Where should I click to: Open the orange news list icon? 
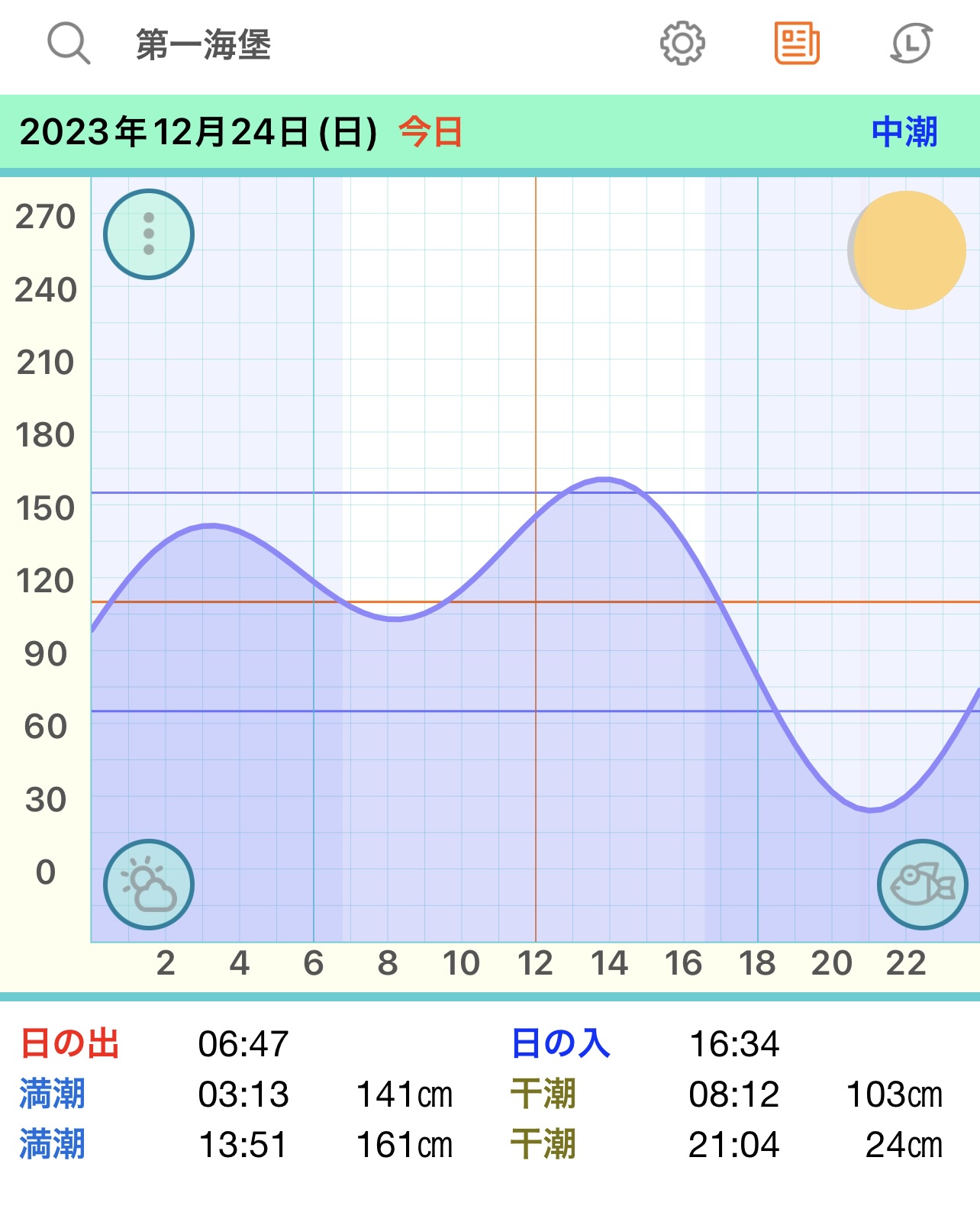click(797, 44)
